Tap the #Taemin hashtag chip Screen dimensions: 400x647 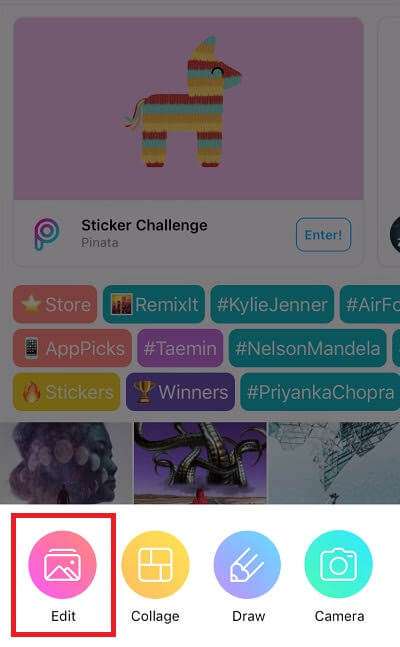point(180,348)
